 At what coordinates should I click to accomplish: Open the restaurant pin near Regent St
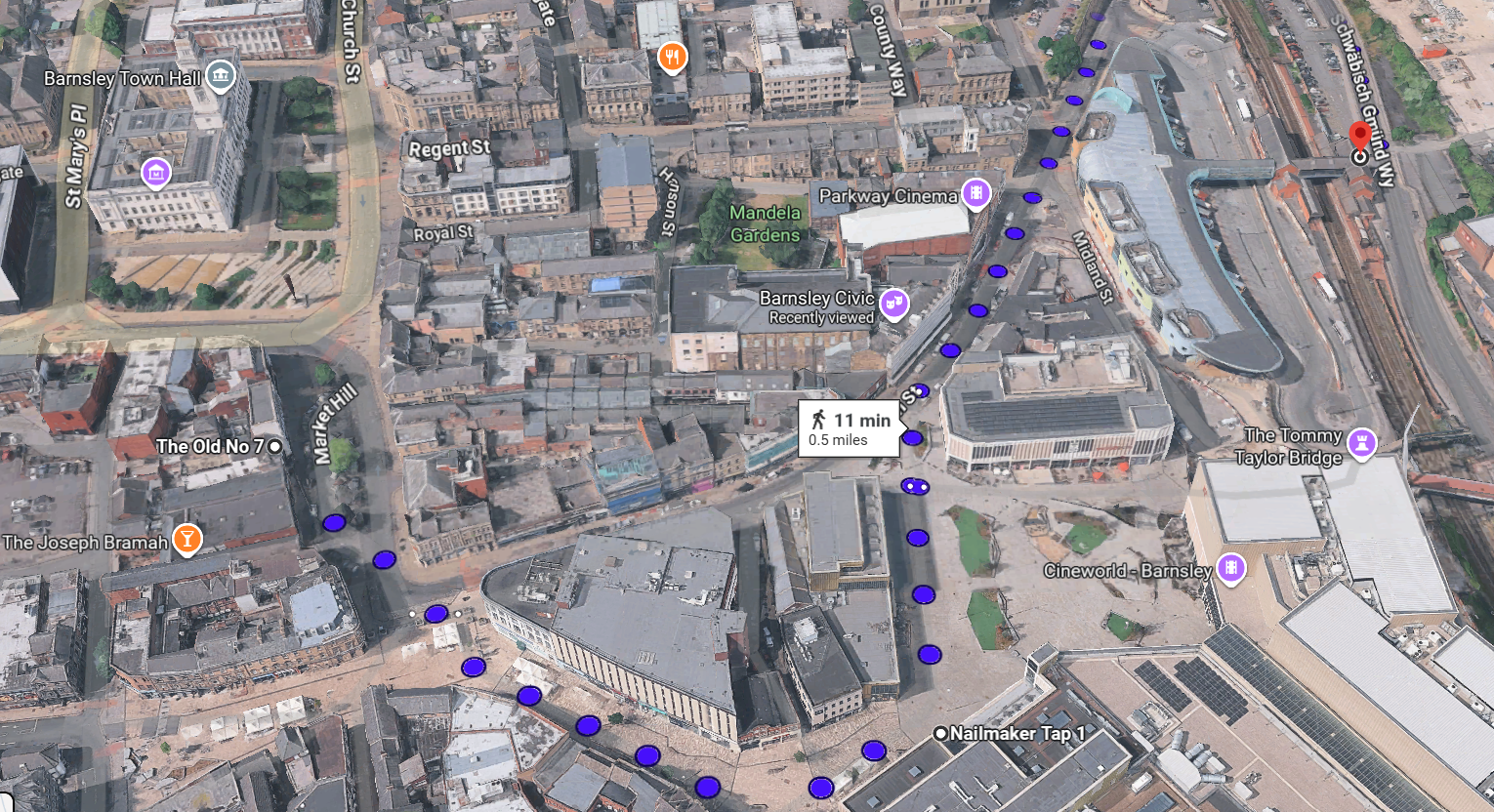[x=672, y=58]
